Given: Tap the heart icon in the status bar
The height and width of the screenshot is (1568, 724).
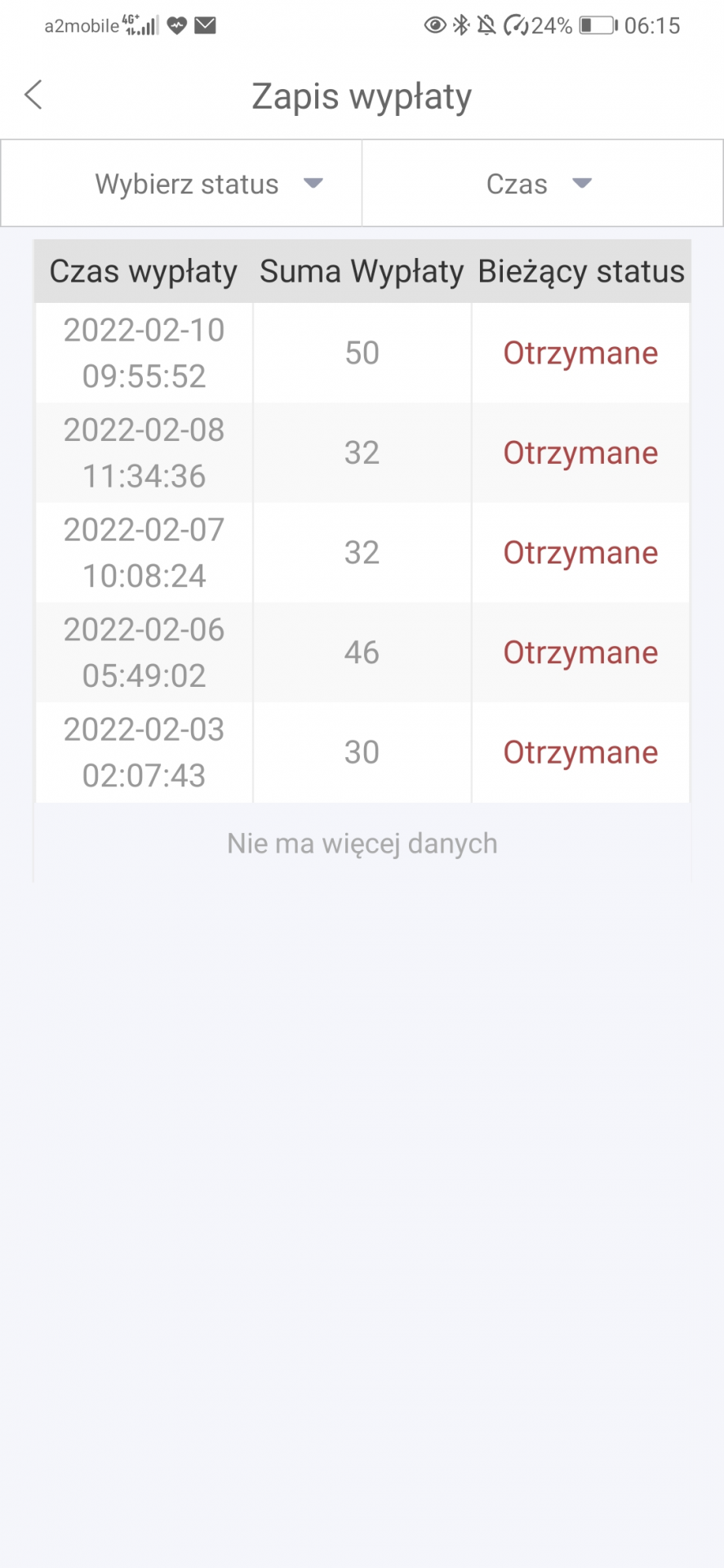Looking at the screenshot, I should coord(175,25).
